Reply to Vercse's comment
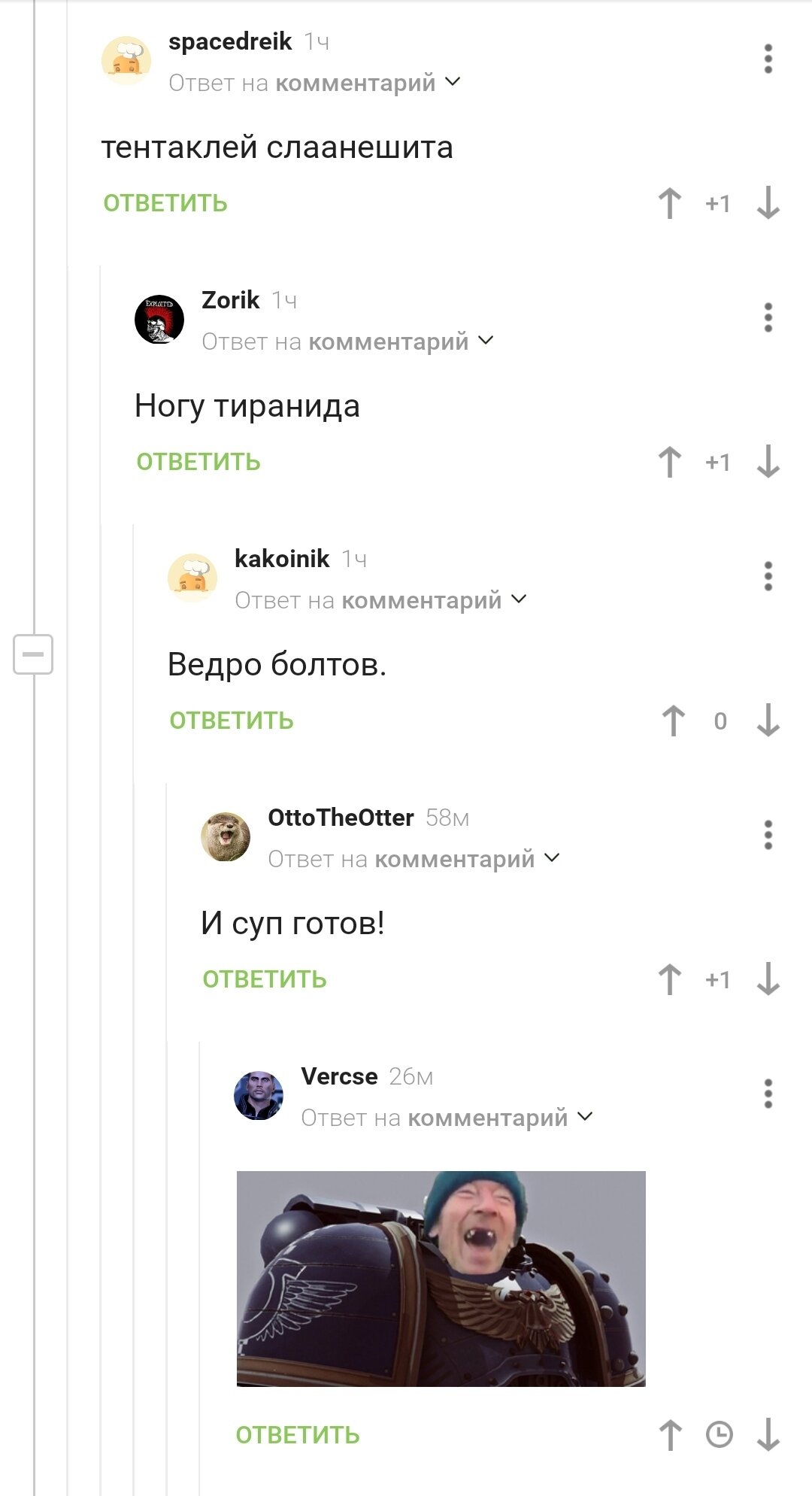The image size is (812, 1496). tap(298, 1435)
